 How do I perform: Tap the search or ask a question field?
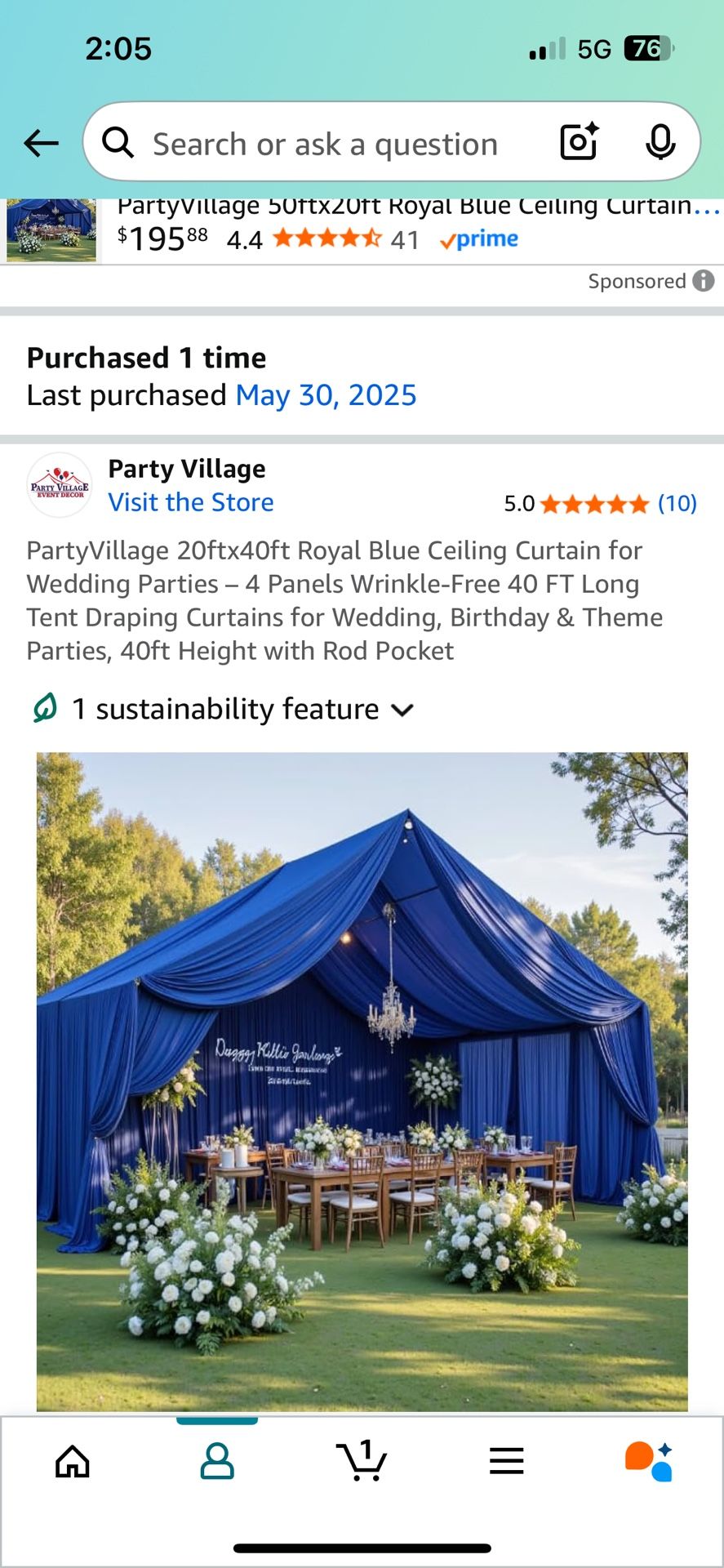(x=325, y=145)
